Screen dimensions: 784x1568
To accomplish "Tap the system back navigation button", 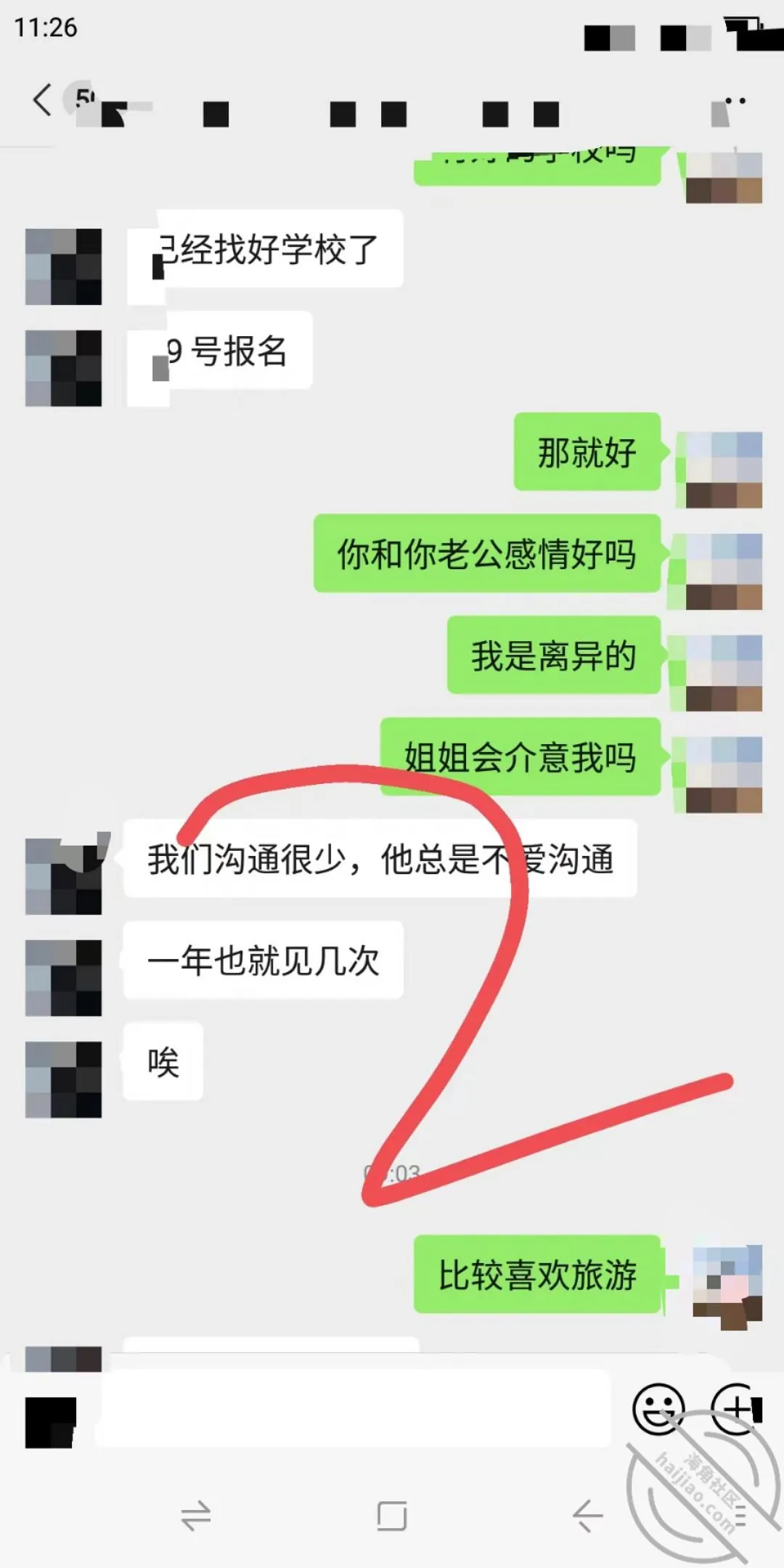I will pyautogui.click(x=587, y=1515).
